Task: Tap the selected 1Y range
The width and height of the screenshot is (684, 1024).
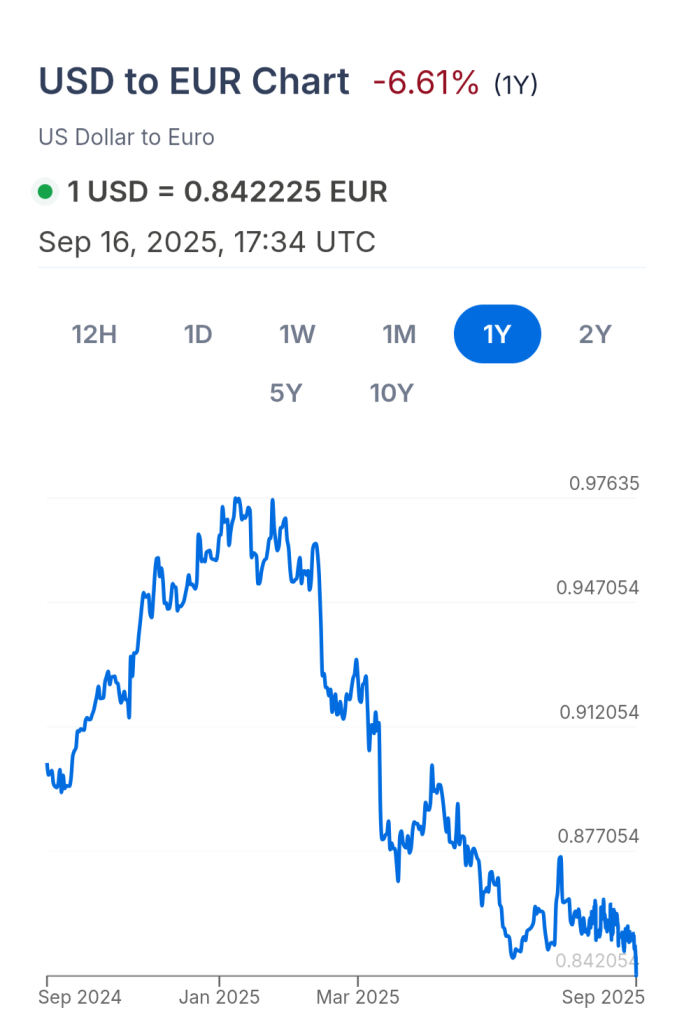Action: pyautogui.click(x=497, y=334)
